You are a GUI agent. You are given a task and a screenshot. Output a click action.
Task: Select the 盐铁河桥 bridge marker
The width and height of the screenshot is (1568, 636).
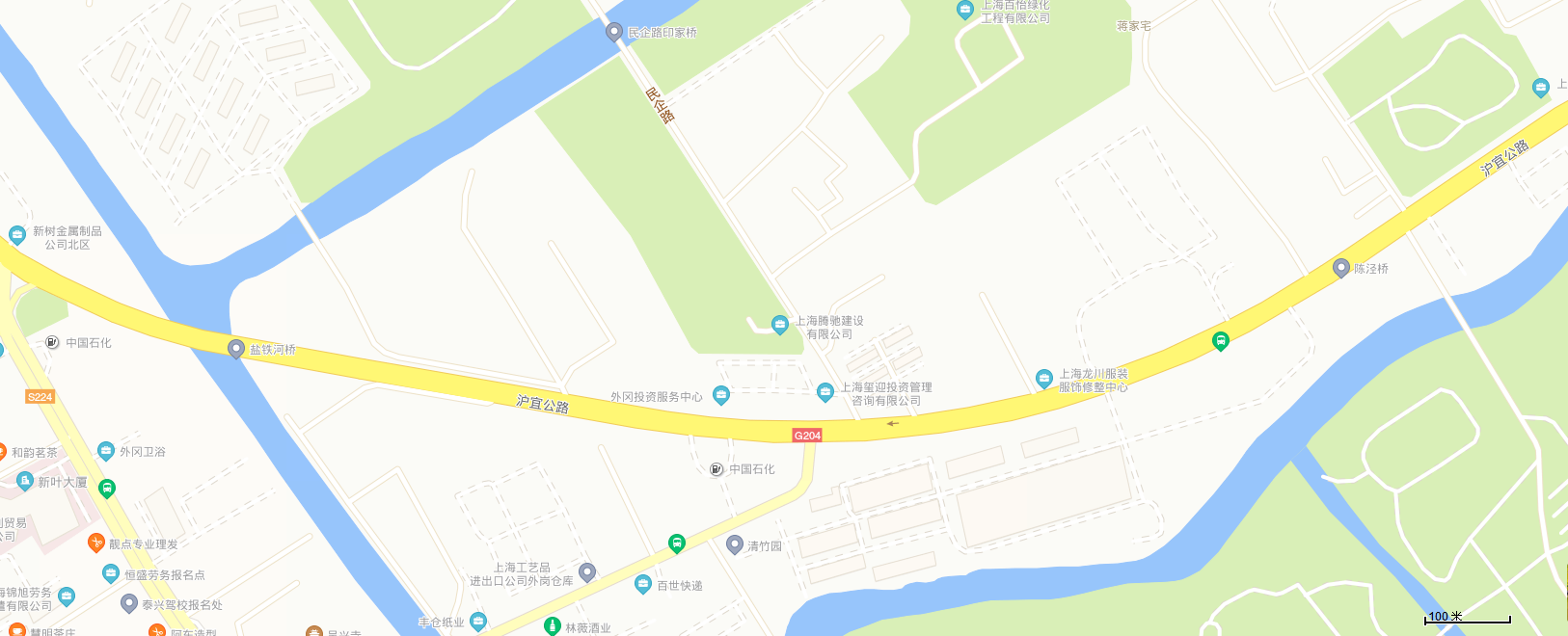point(236,349)
